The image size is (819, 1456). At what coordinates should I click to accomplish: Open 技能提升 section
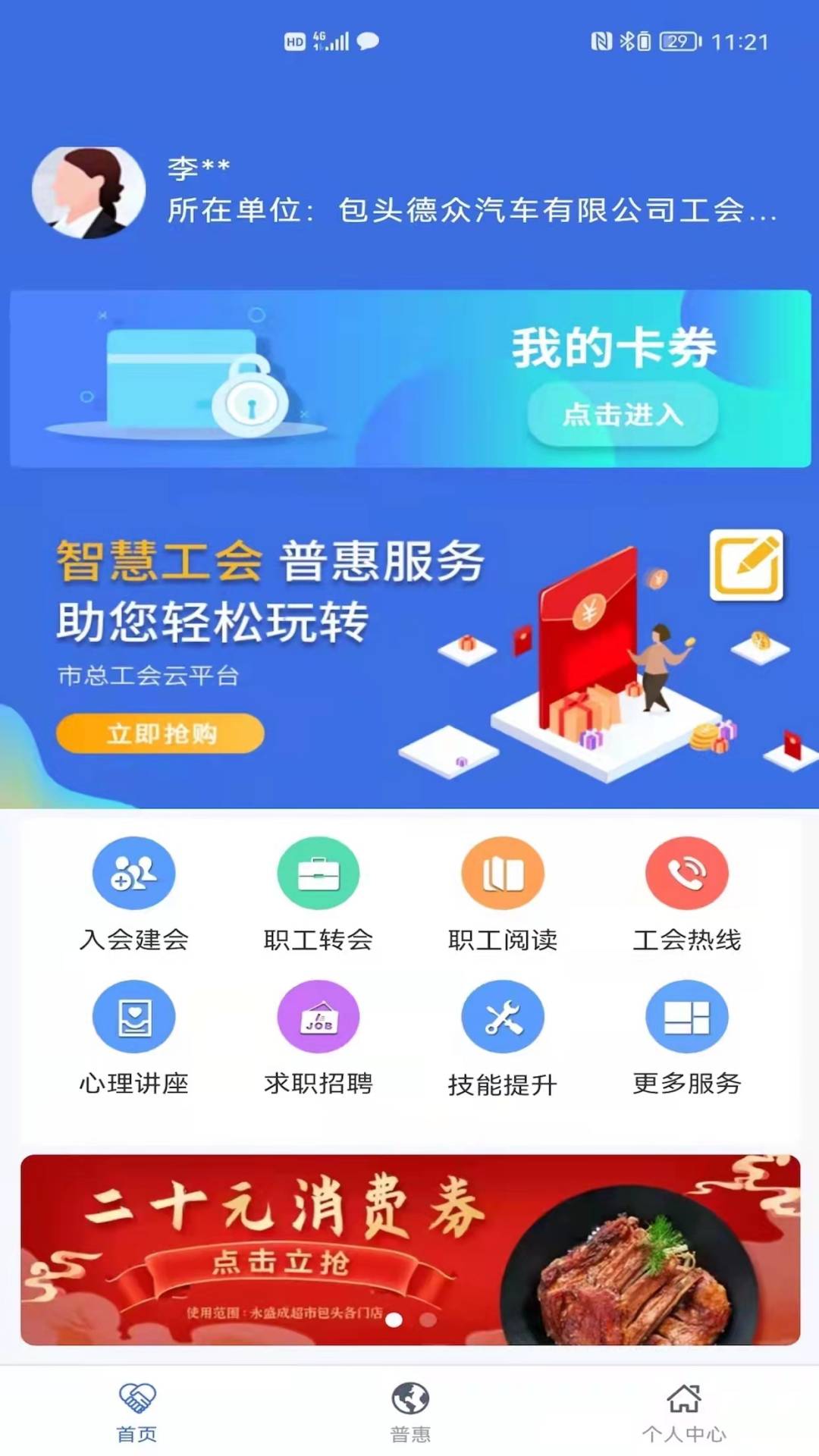503,1018
